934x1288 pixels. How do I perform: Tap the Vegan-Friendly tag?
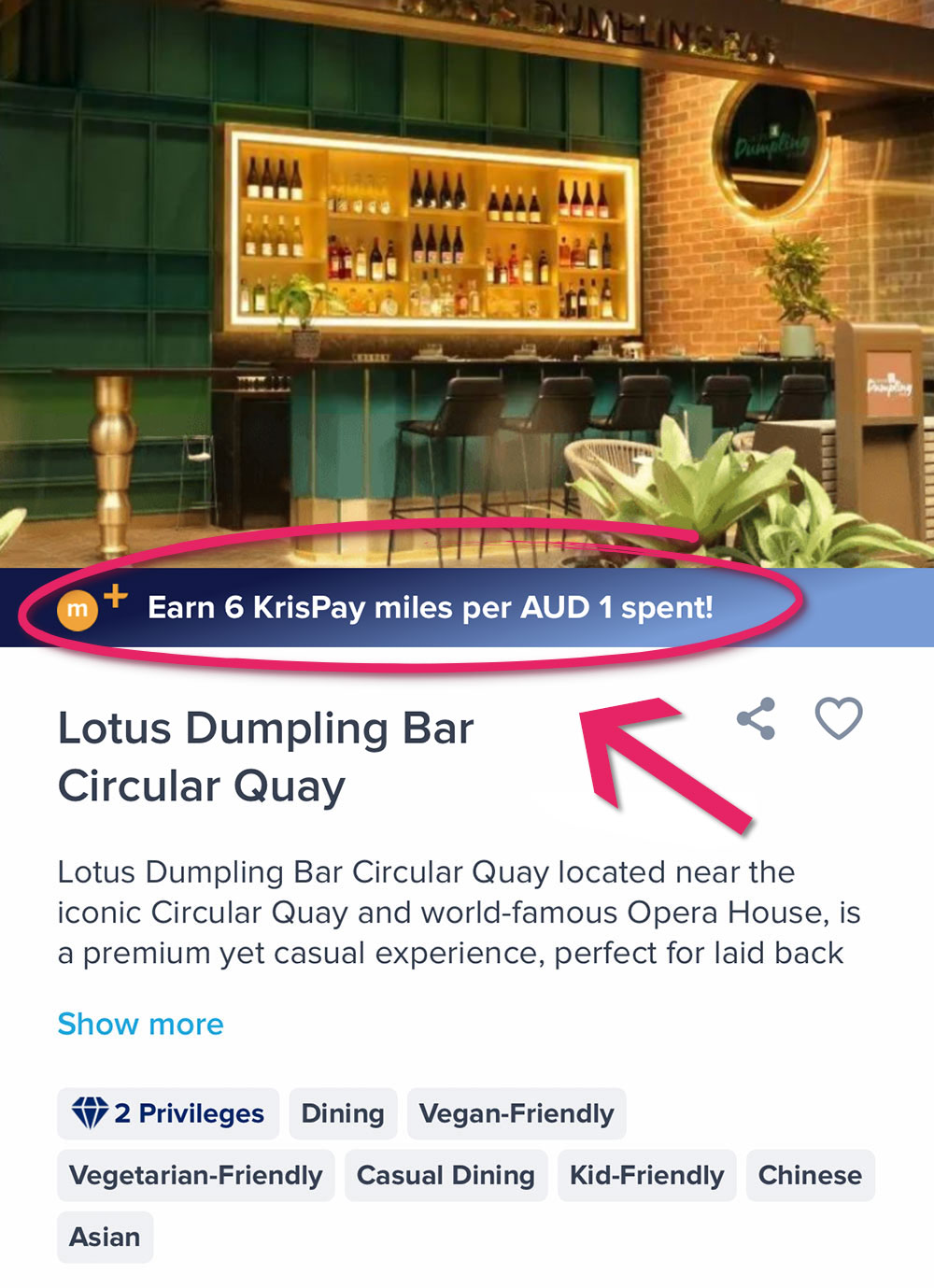(517, 1113)
